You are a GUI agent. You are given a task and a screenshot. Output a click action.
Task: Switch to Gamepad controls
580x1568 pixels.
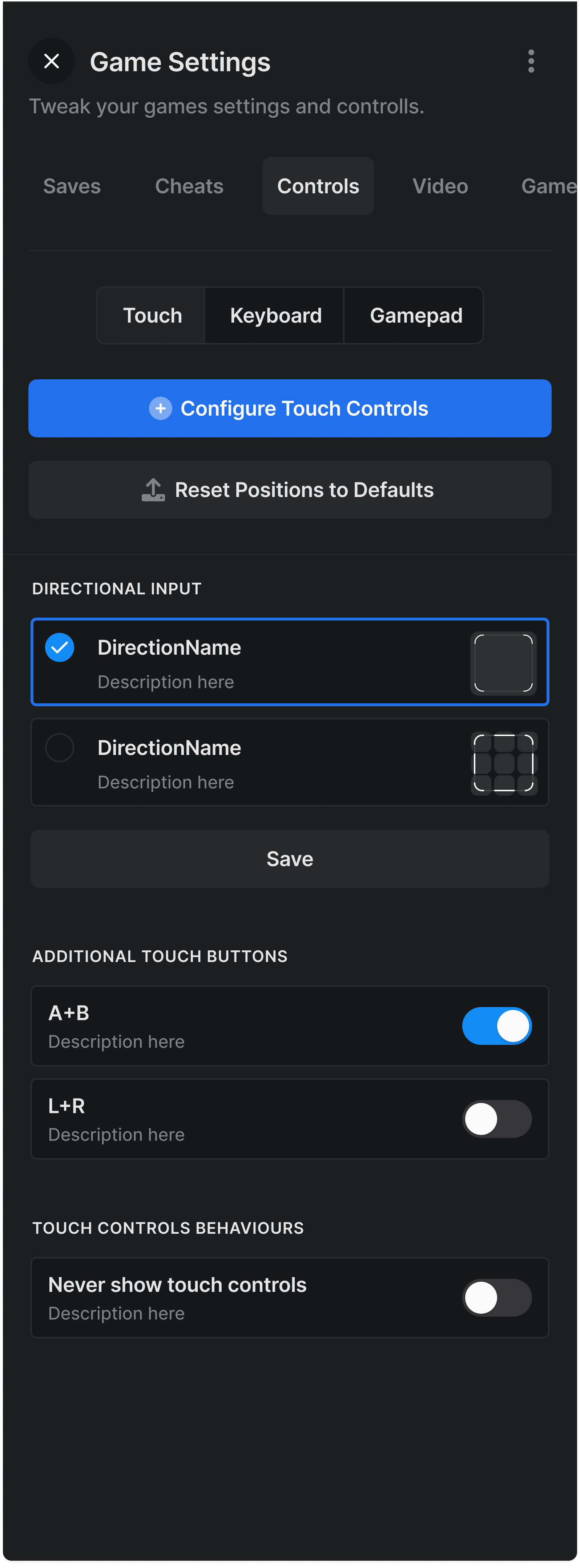pos(416,315)
